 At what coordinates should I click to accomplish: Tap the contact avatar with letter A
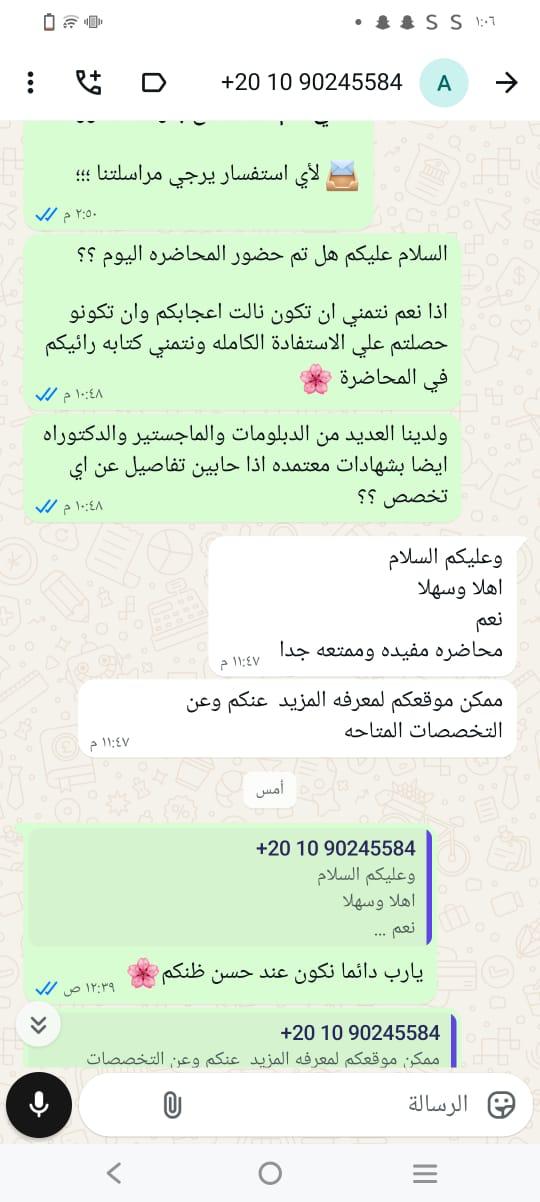tap(445, 83)
